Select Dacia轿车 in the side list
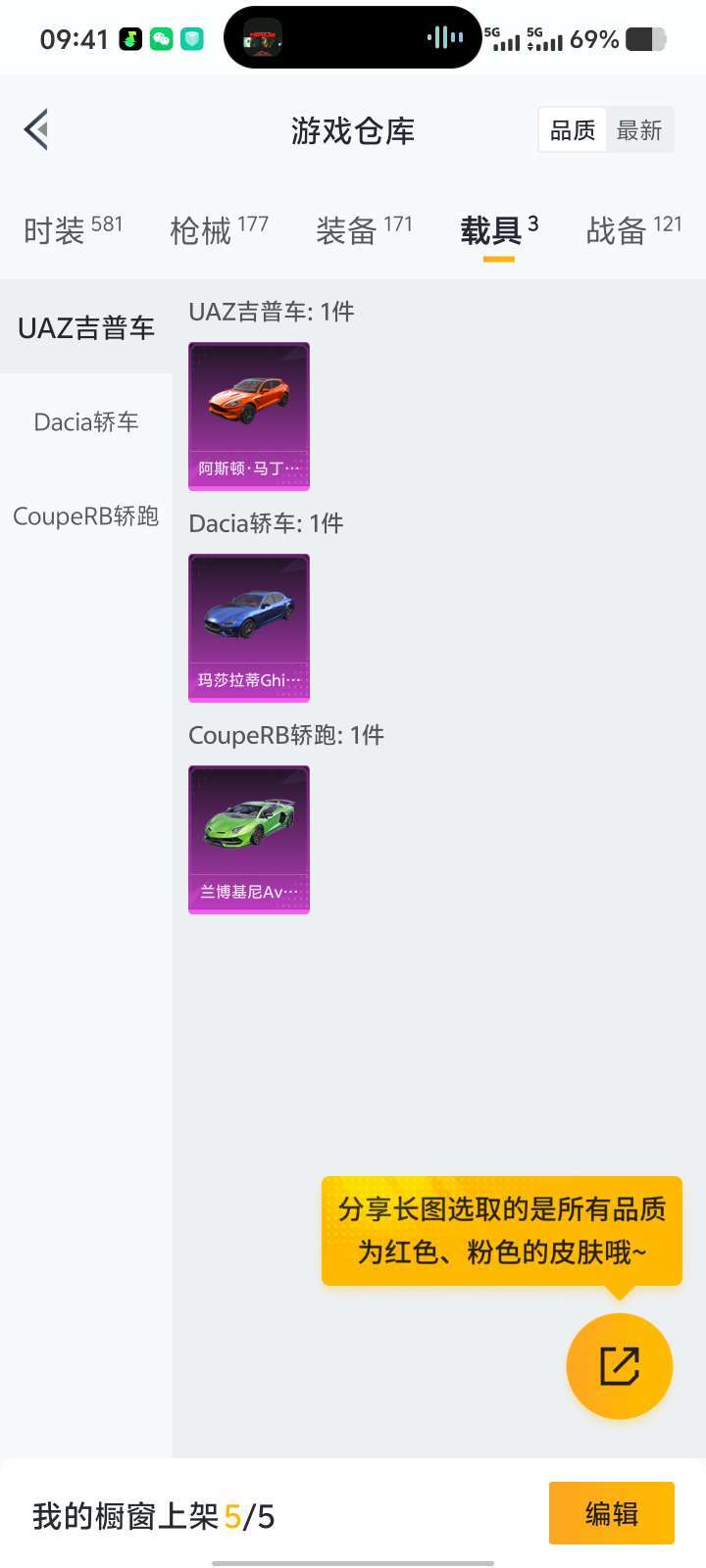706x1568 pixels. point(86,421)
